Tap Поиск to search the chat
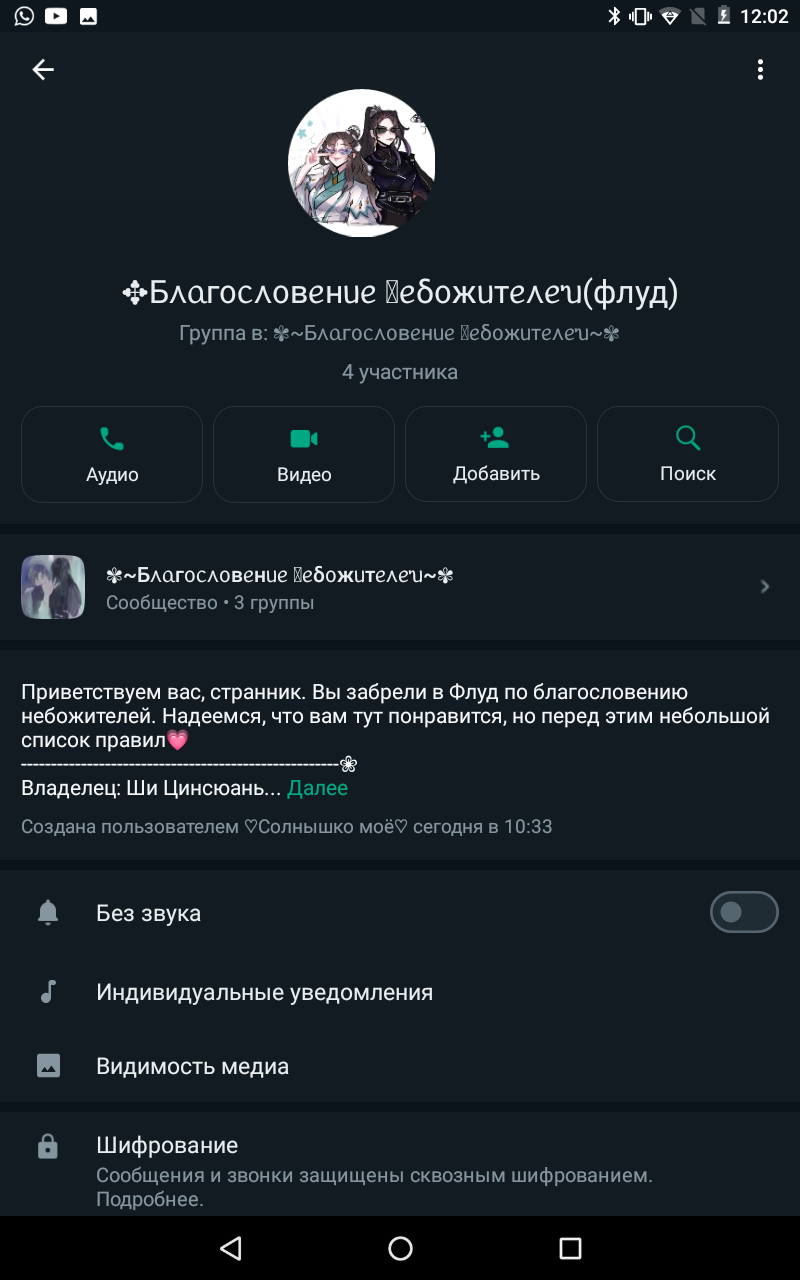 tap(688, 454)
